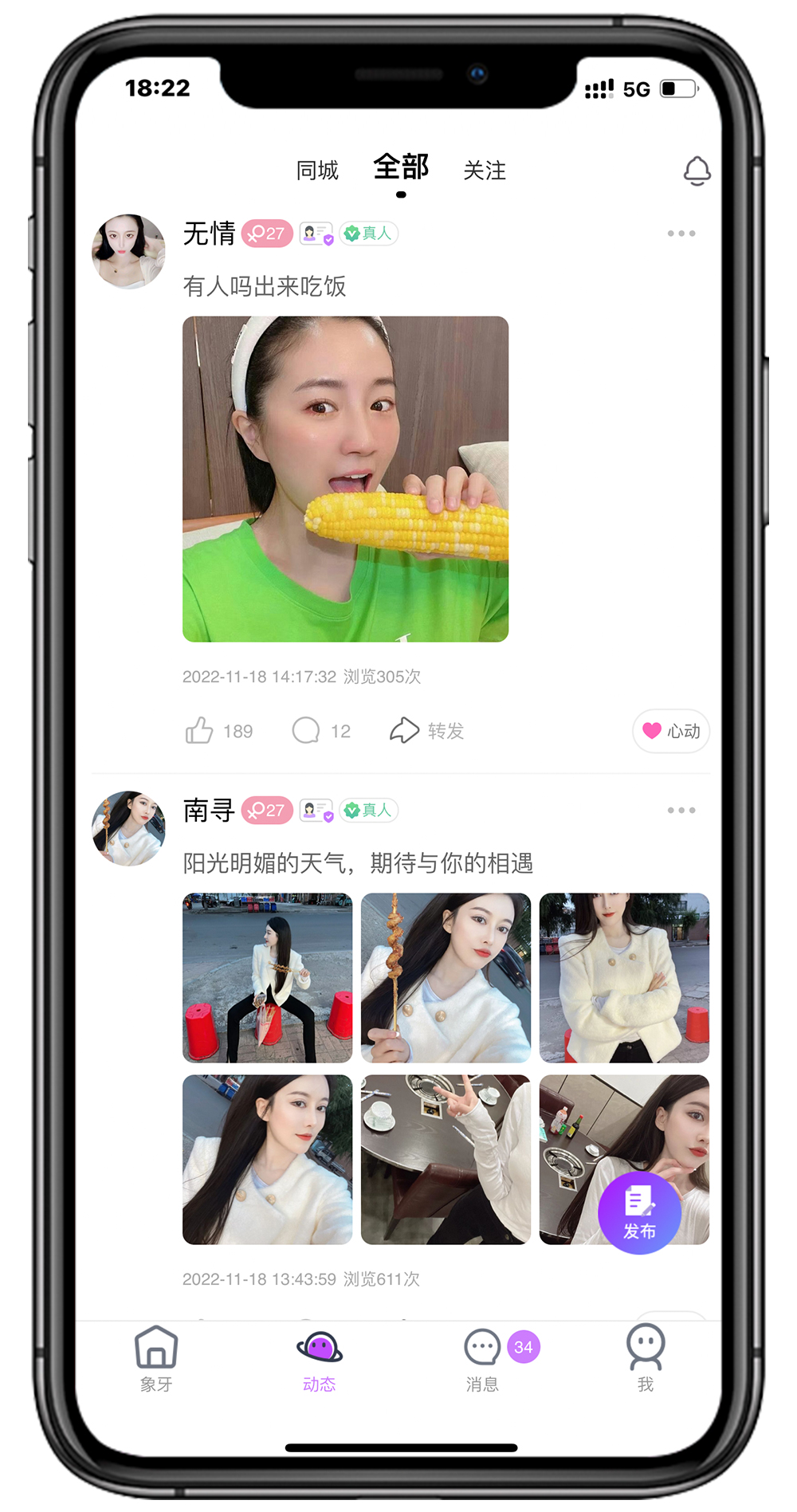Open the notifications bell
Screen dimensions: 797x1512
point(697,171)
